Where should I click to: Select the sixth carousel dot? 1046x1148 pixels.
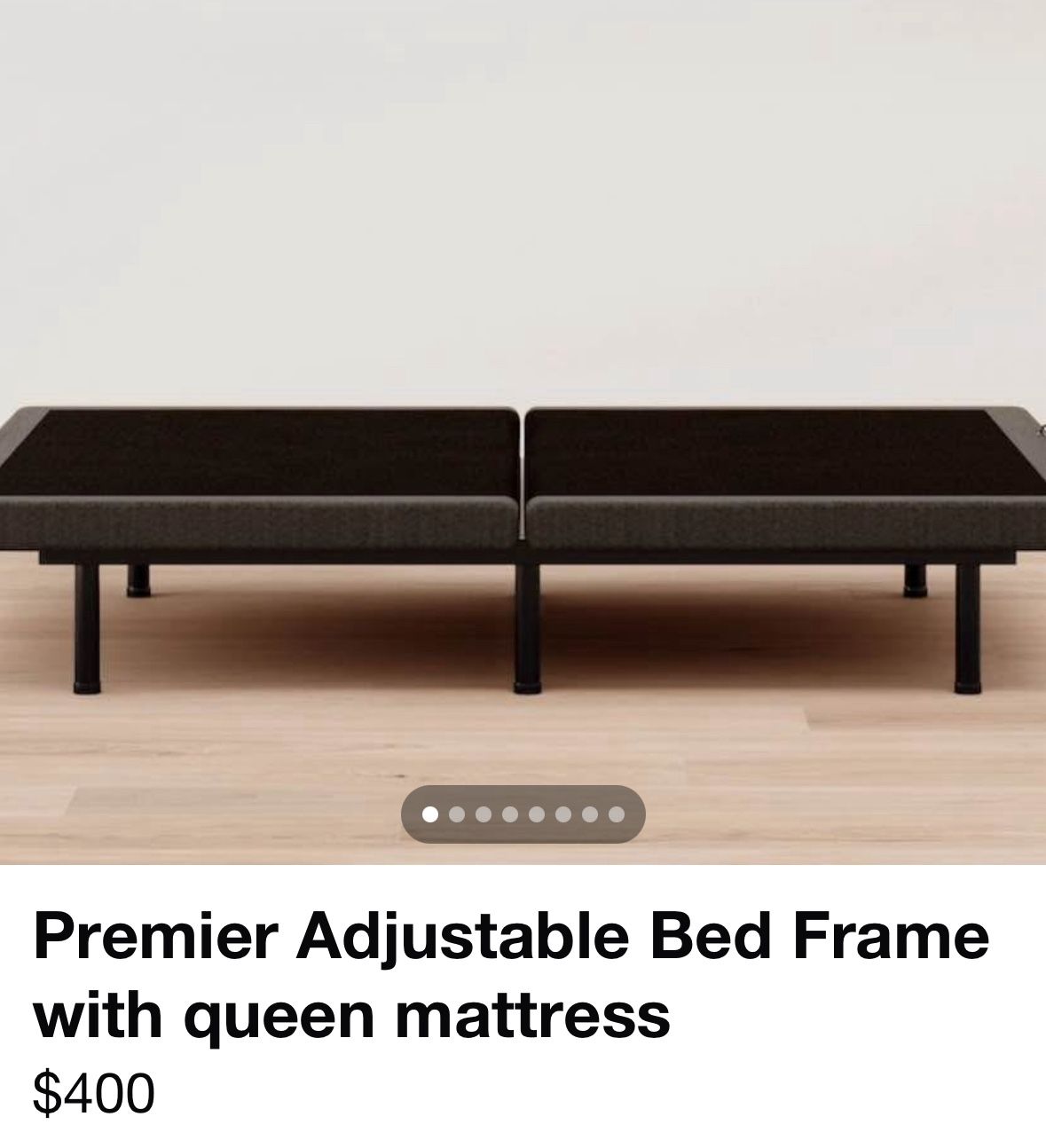coord(562,814)
